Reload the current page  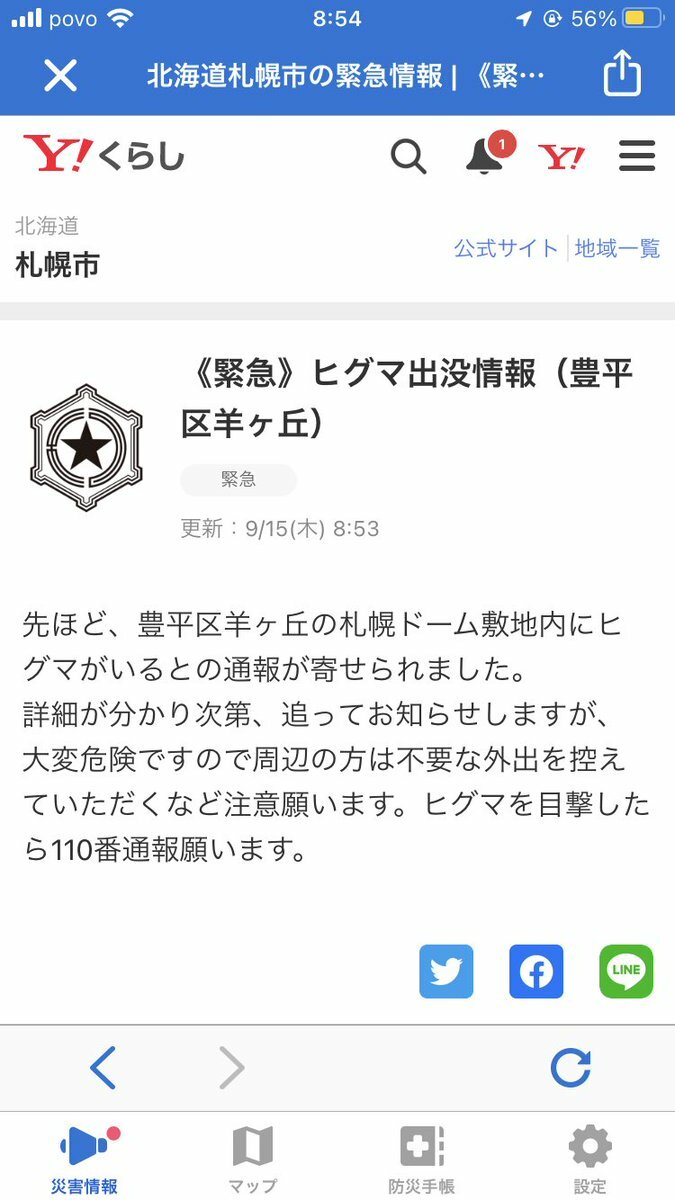pos(570,1068)
